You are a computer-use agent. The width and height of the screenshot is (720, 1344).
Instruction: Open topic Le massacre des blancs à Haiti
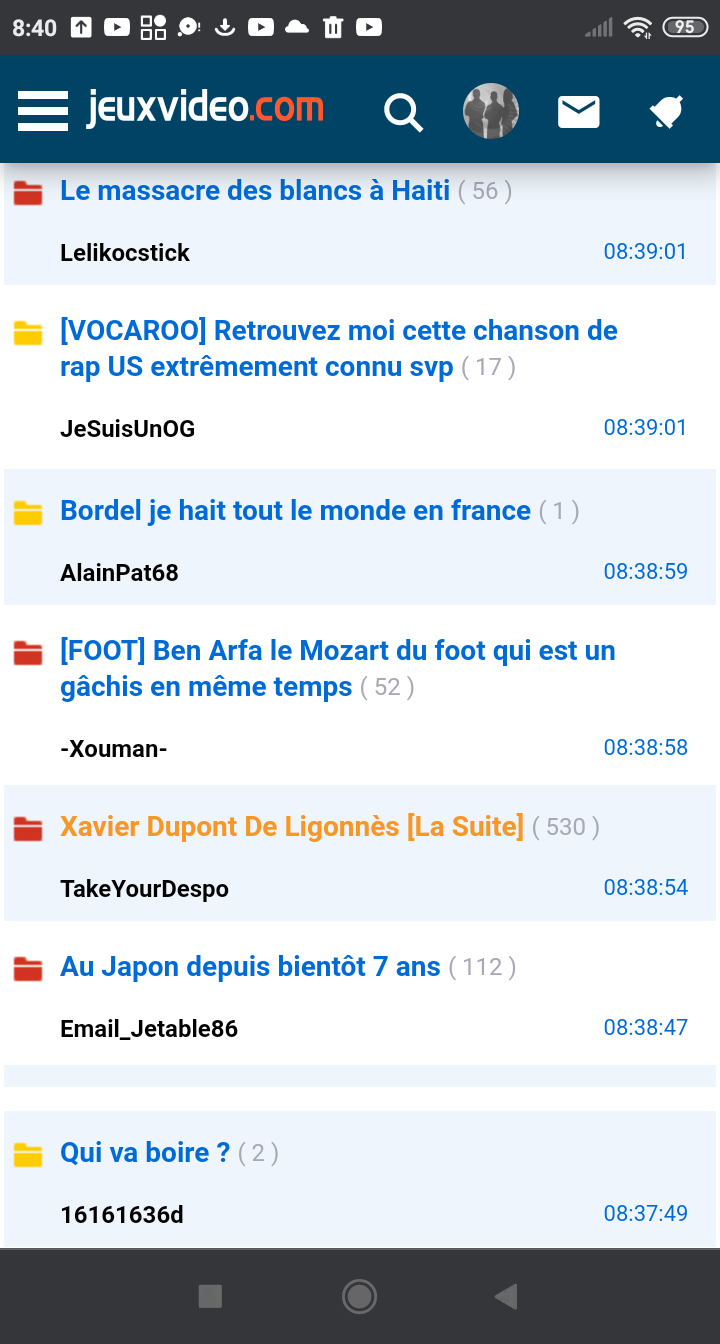pyautogui.click(x=255, y=191)
